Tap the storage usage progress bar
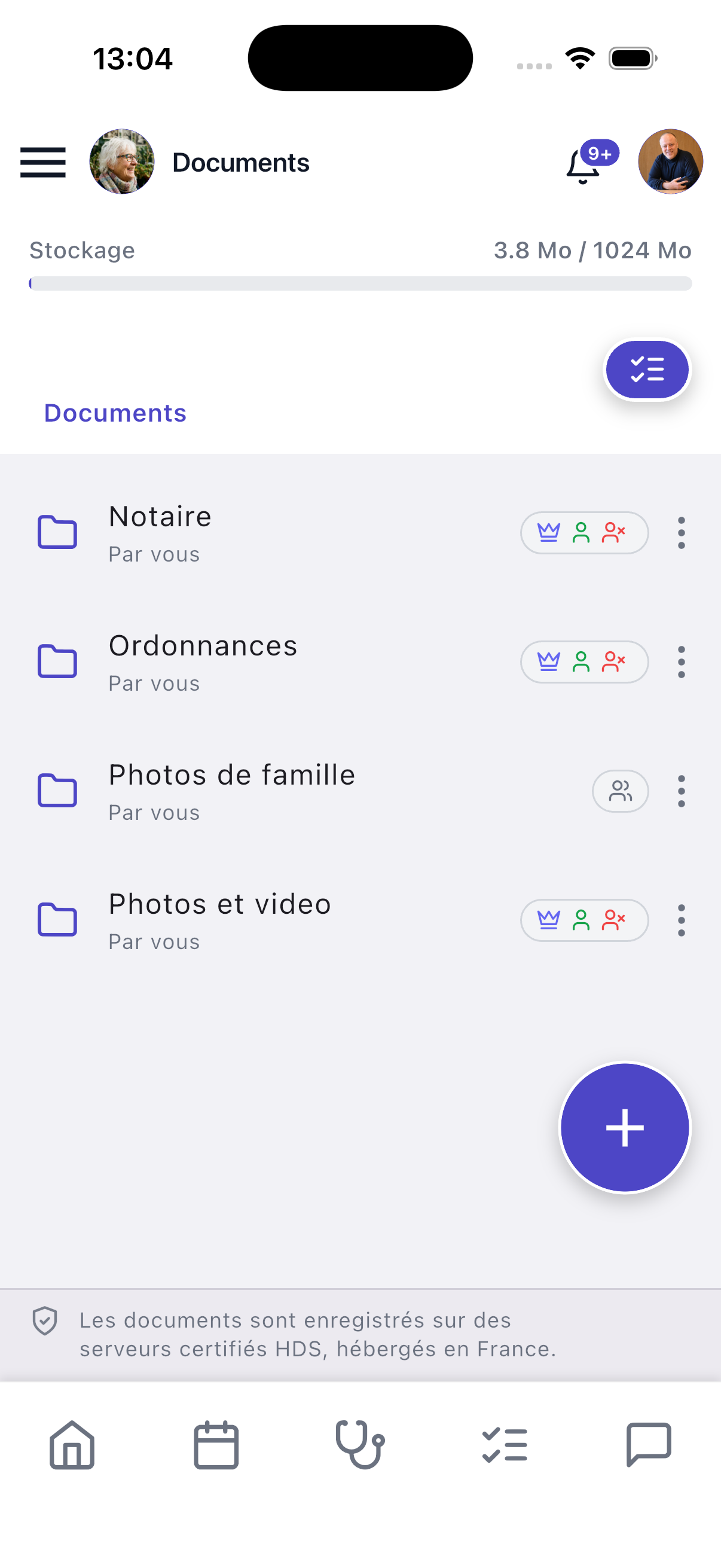 [360, 281]
